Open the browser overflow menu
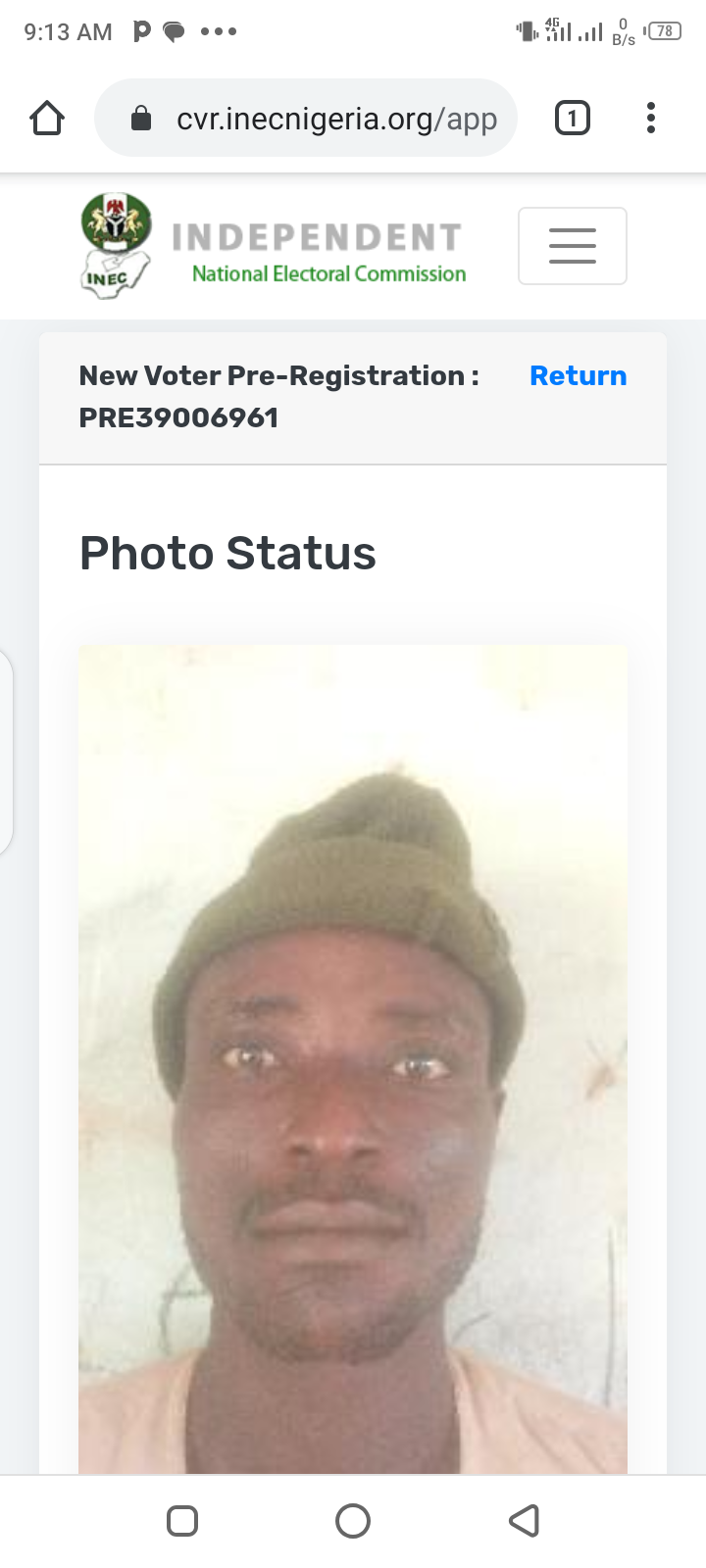 pyautogui.click(x=650, y=119)
